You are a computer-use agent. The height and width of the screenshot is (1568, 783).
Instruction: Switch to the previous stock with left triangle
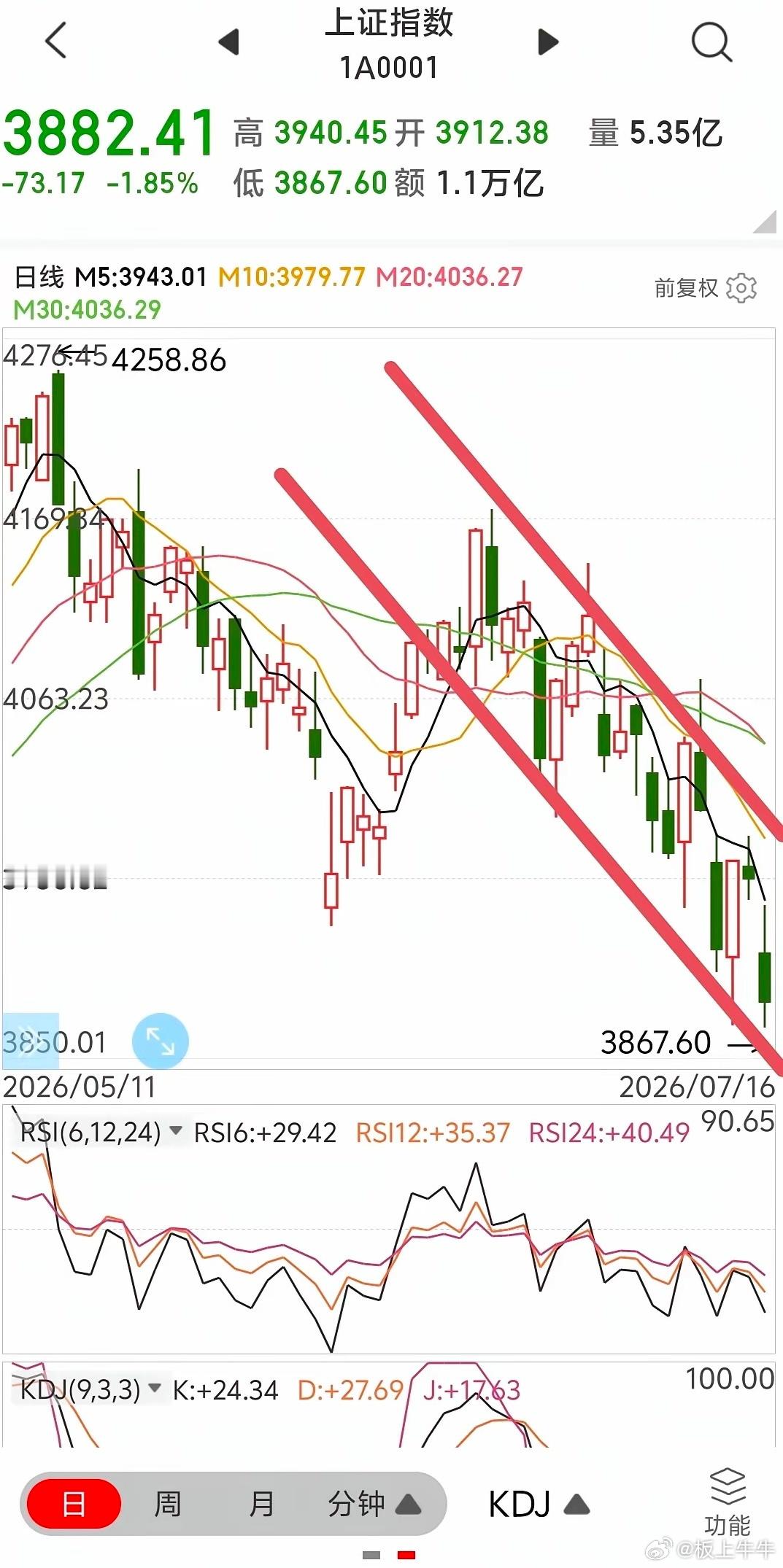click(229, 42)
